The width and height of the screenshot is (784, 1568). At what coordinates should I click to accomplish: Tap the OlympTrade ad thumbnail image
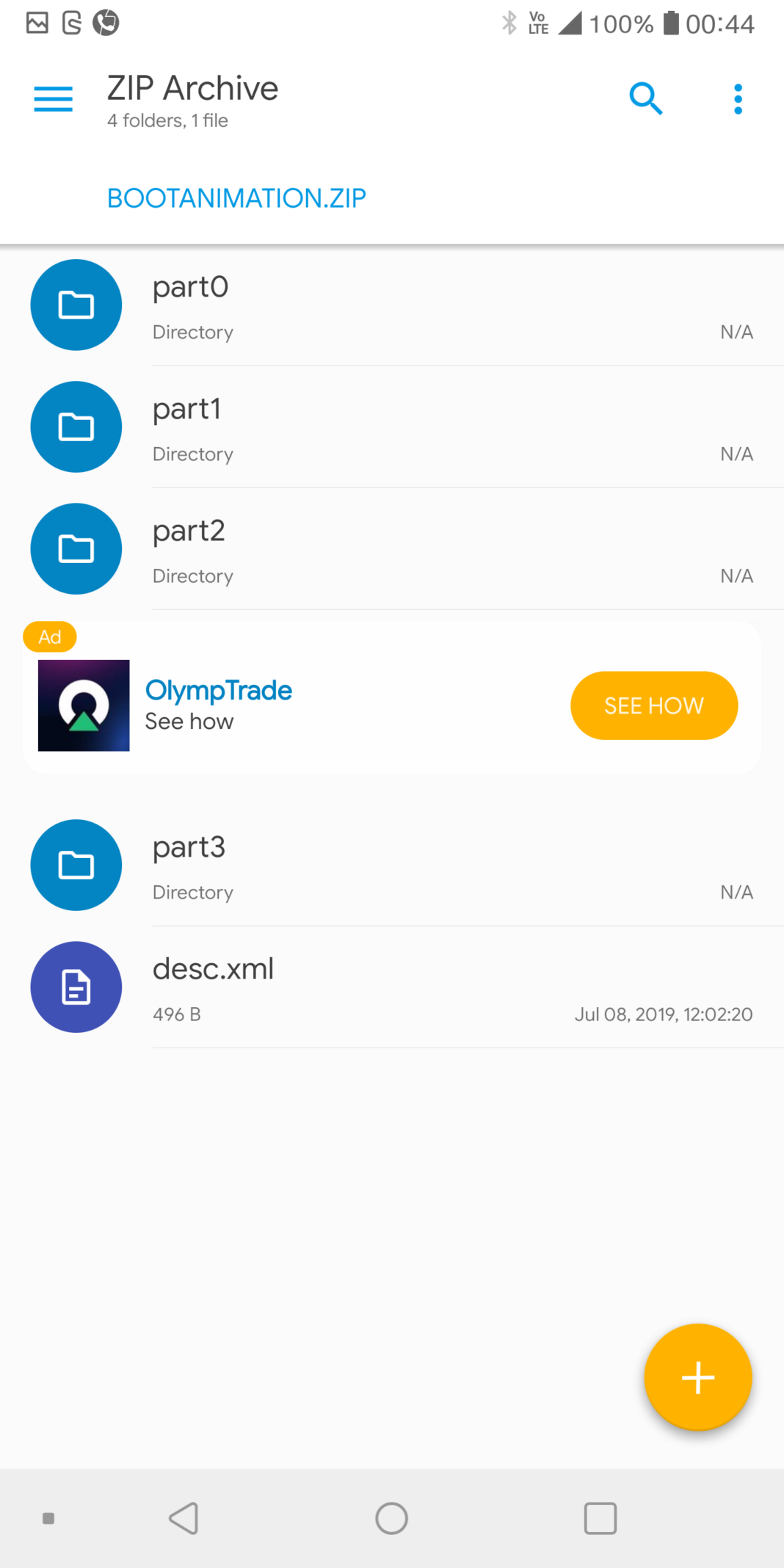[84, 705]
